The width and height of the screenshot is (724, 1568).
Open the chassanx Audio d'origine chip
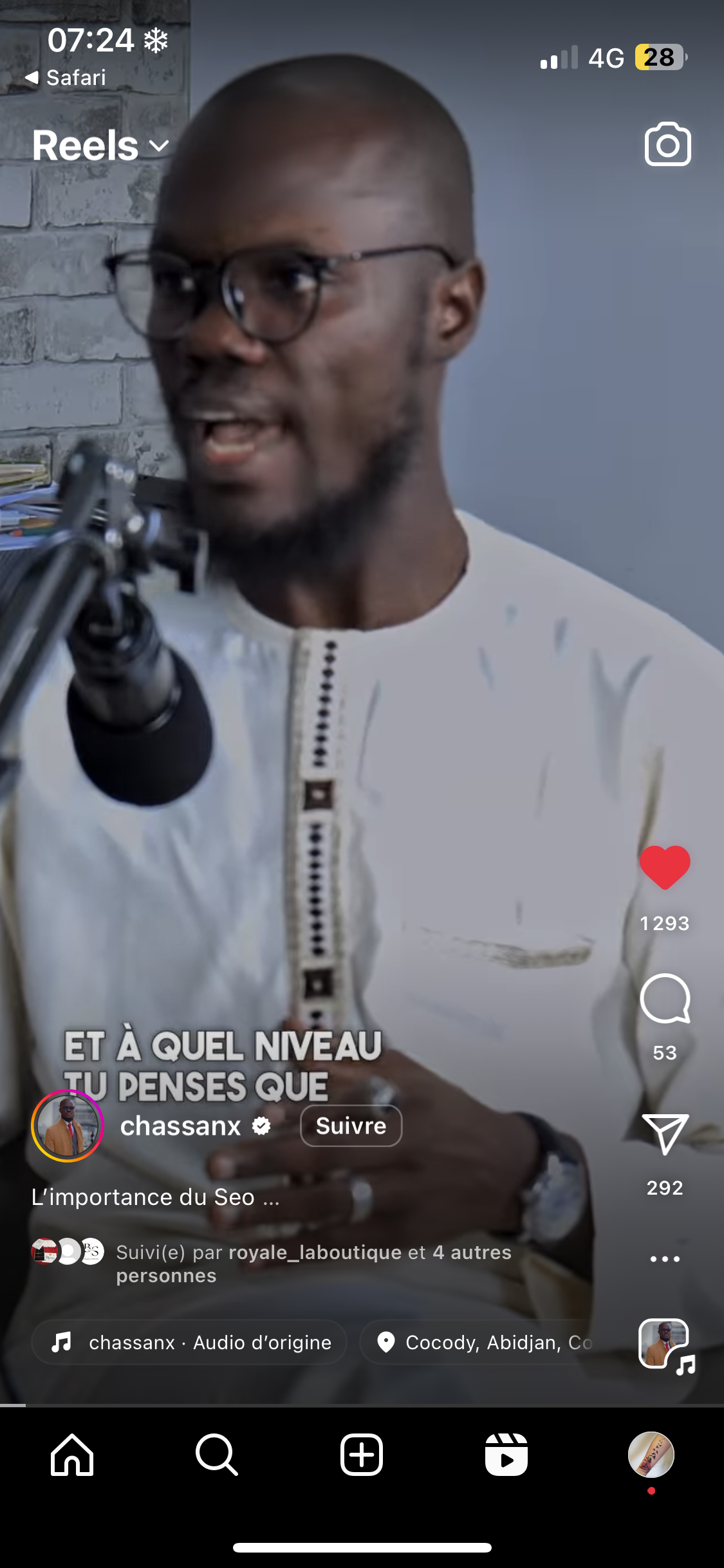(189, 1342)
